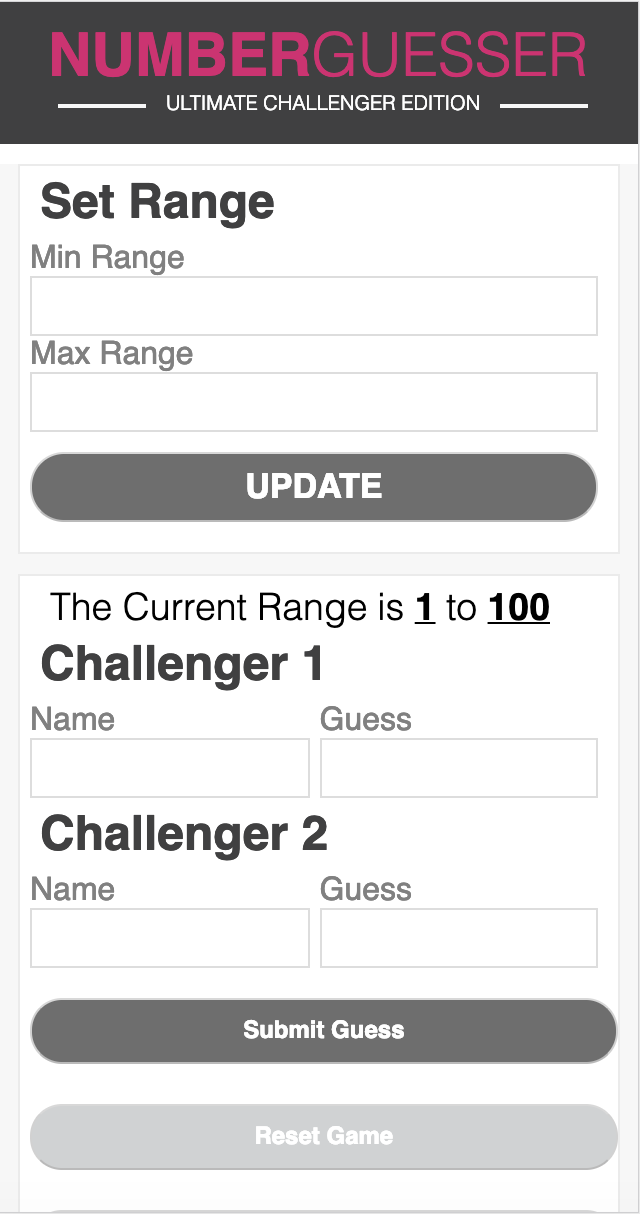Tap the Min Range input field

(314, 306)
